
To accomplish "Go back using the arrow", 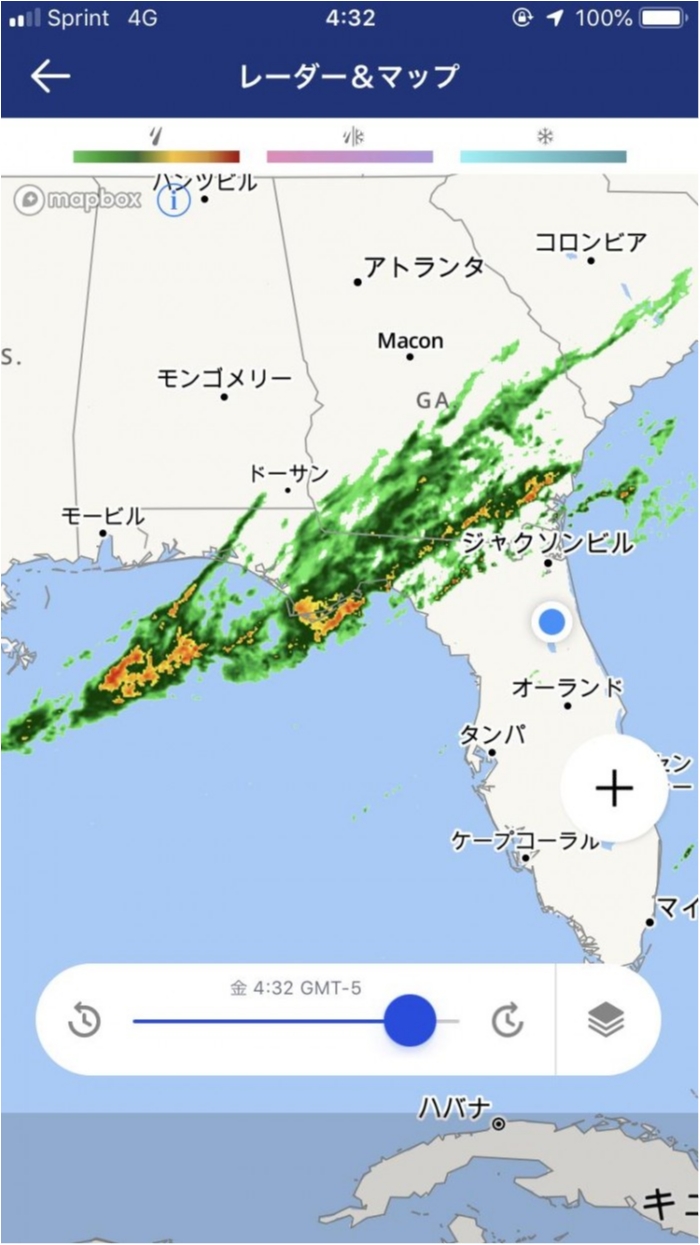I will (50, 77).
